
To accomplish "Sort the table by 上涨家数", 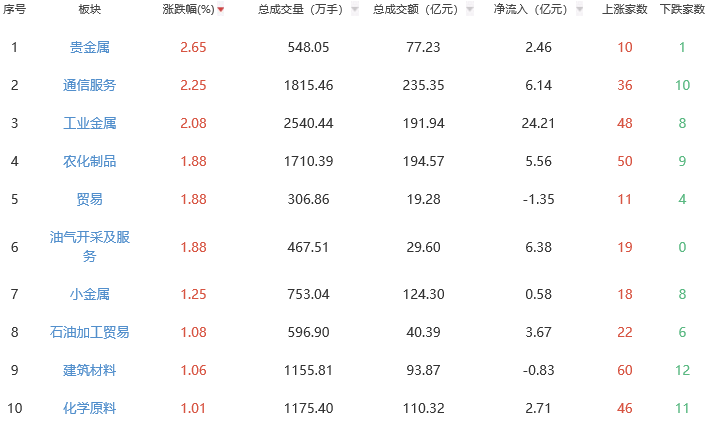I will coord(625,9).
